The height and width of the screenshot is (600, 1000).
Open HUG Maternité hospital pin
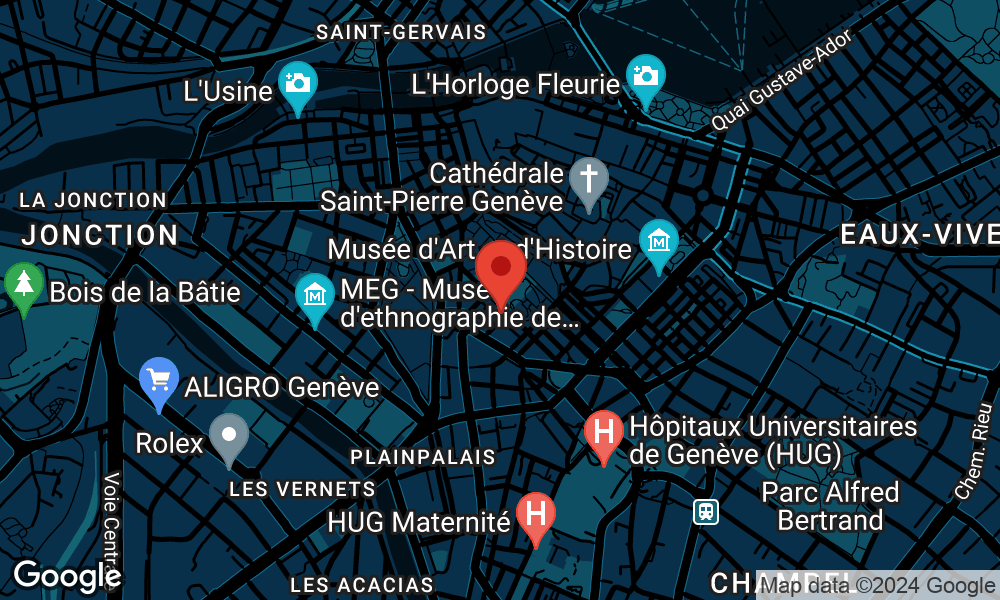(536, 515)
